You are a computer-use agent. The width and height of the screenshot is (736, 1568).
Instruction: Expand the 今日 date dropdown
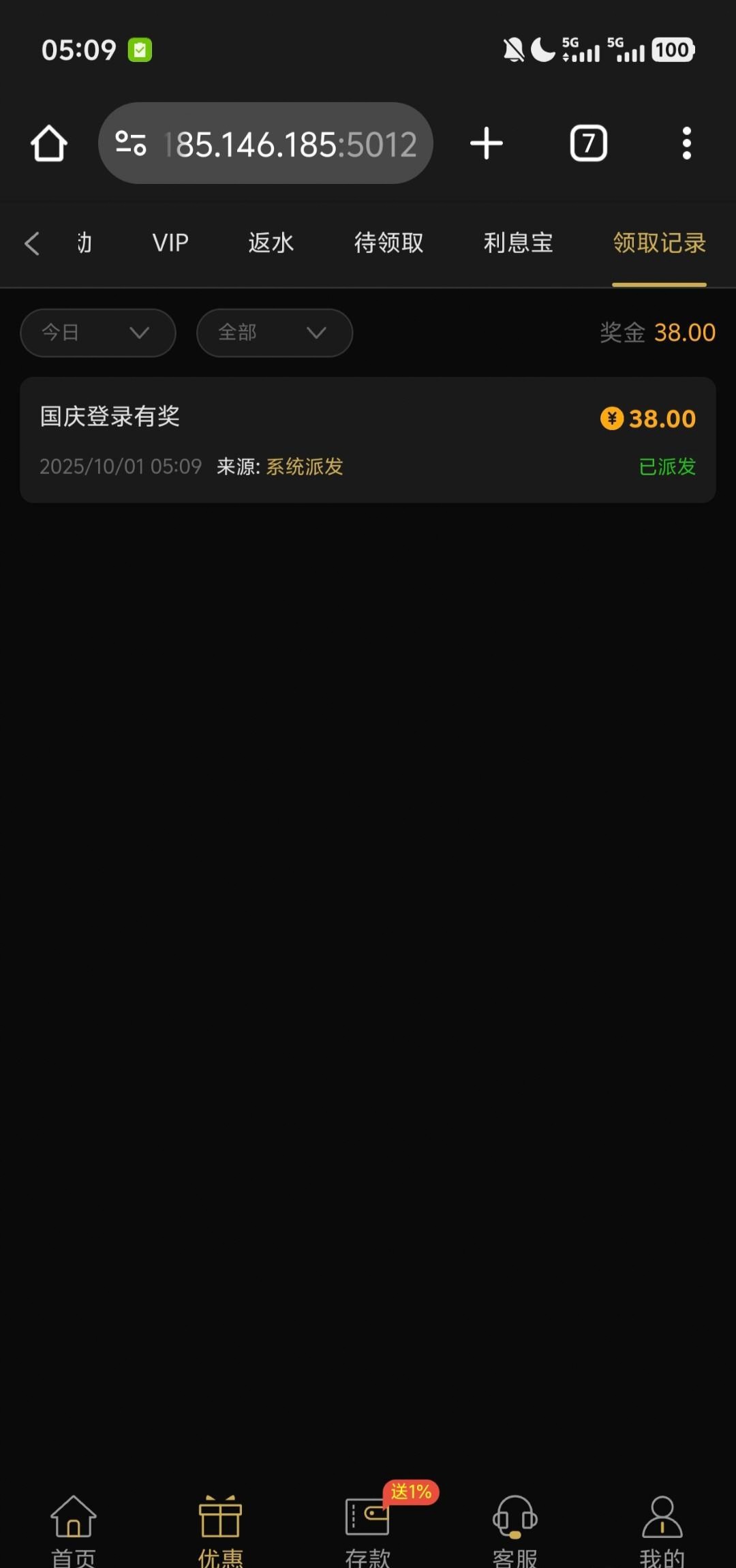[x=98, y=333]
